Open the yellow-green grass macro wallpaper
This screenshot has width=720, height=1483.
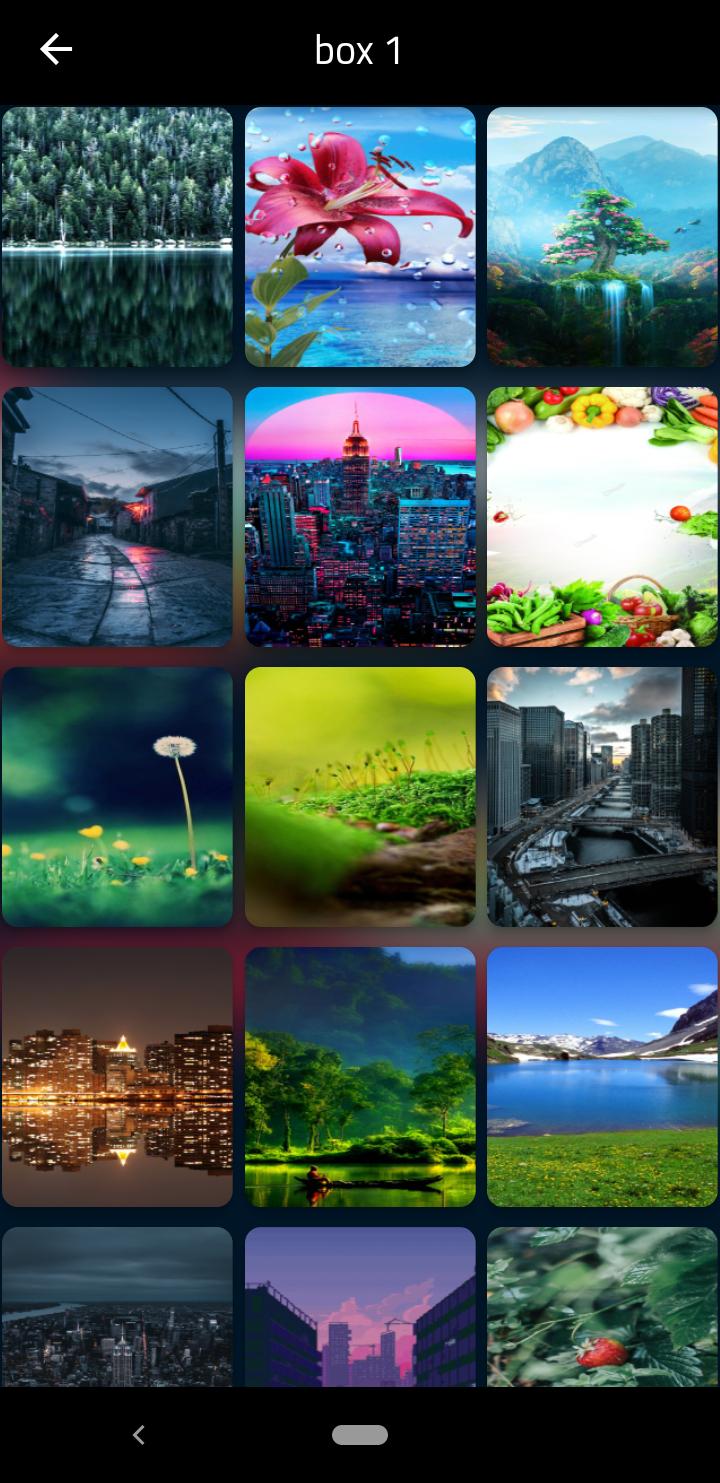coord(360,797)
